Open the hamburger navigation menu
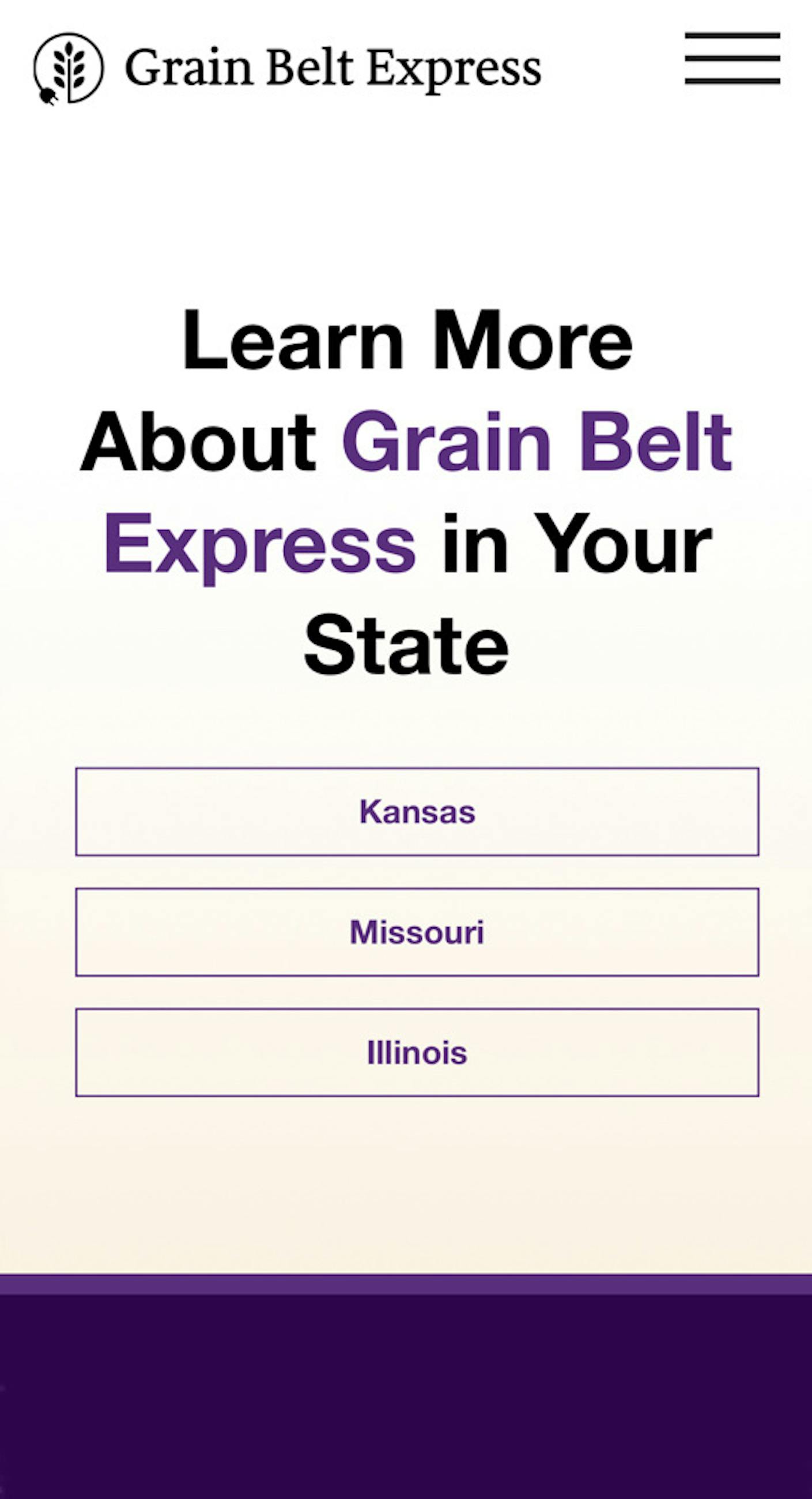The image size is (812, 1499). point(732,58)
